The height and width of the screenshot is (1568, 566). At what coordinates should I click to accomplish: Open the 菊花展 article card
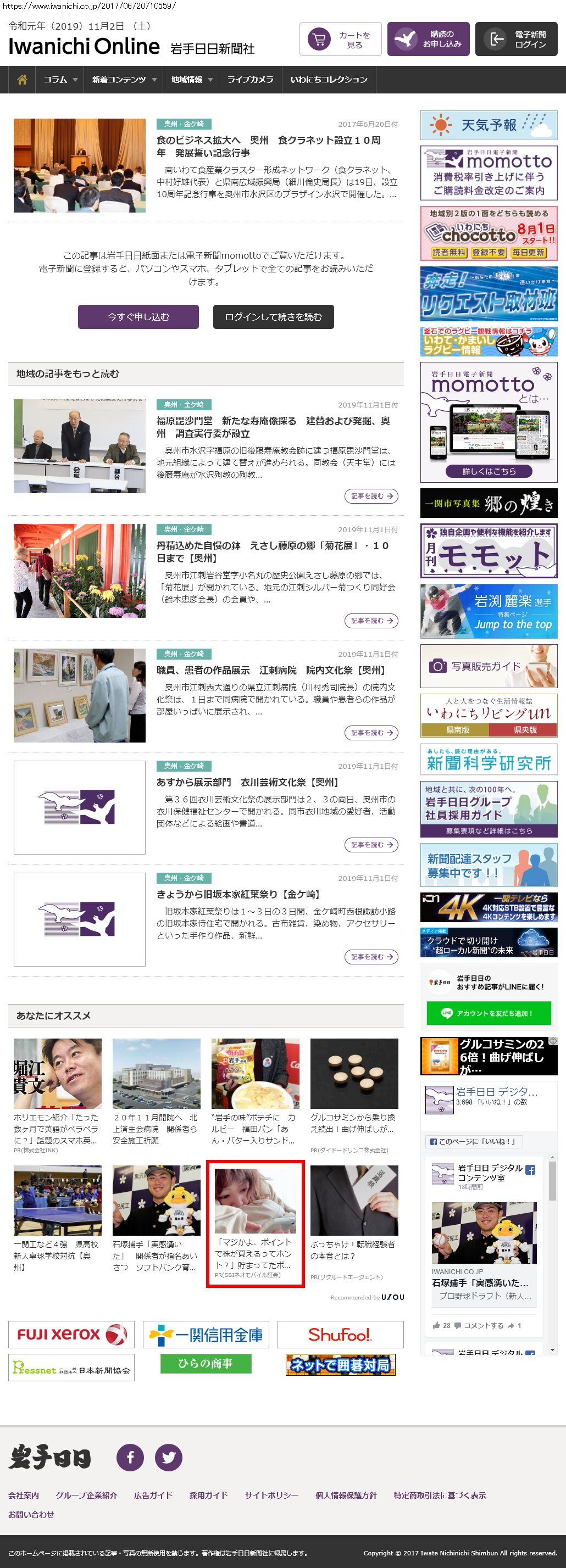[x=273, y=551]
